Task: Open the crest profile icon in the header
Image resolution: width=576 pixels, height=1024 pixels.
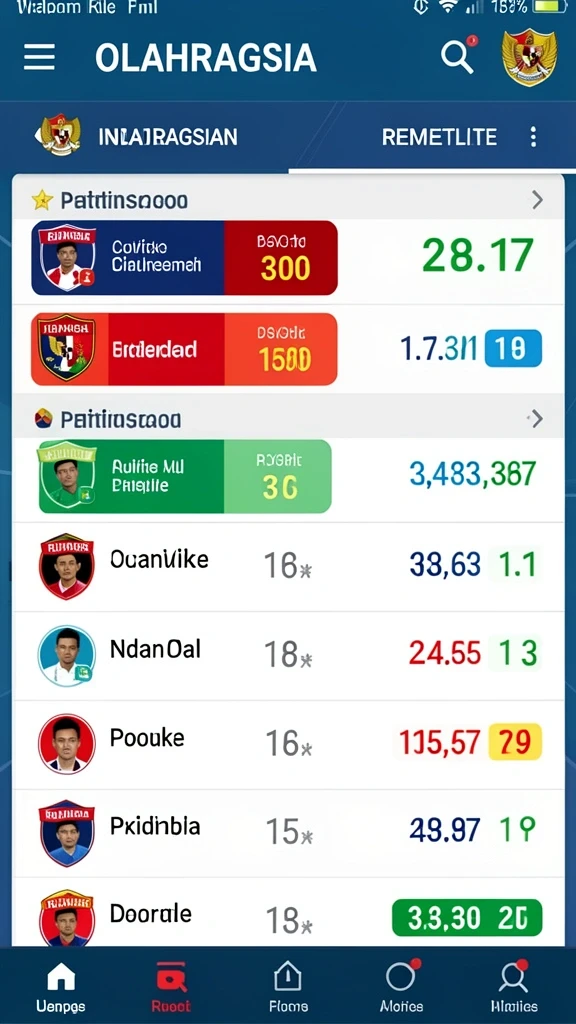Action: click(530, 57)
